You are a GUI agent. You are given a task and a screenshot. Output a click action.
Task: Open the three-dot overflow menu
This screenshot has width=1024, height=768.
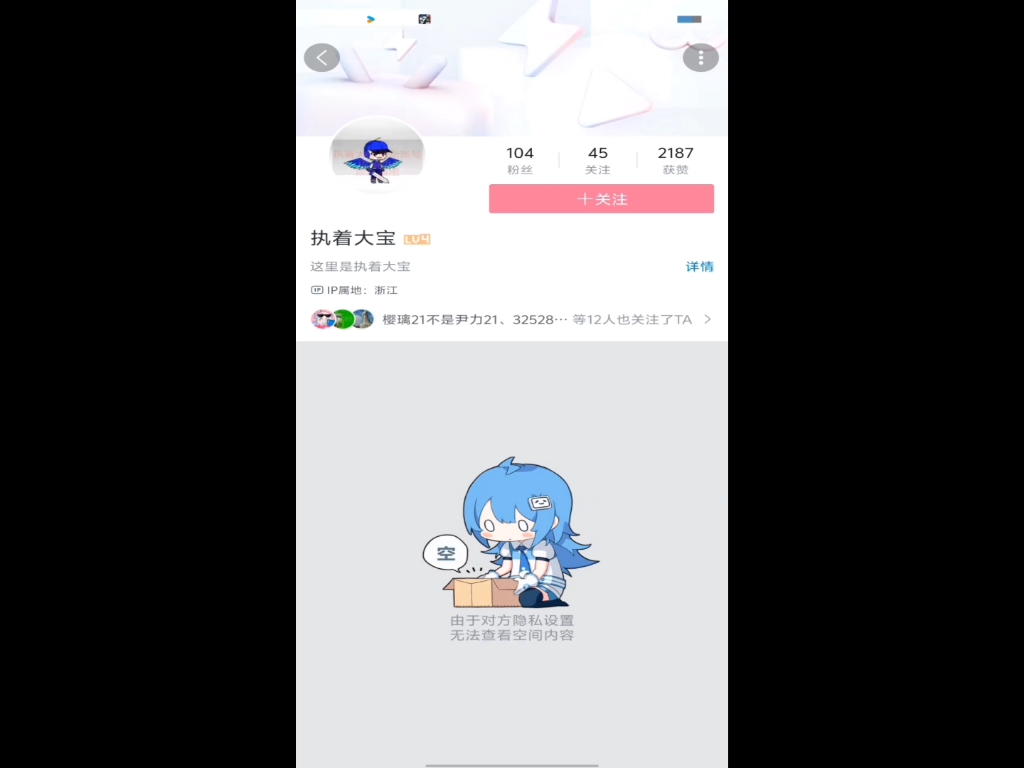pos(701,58)
